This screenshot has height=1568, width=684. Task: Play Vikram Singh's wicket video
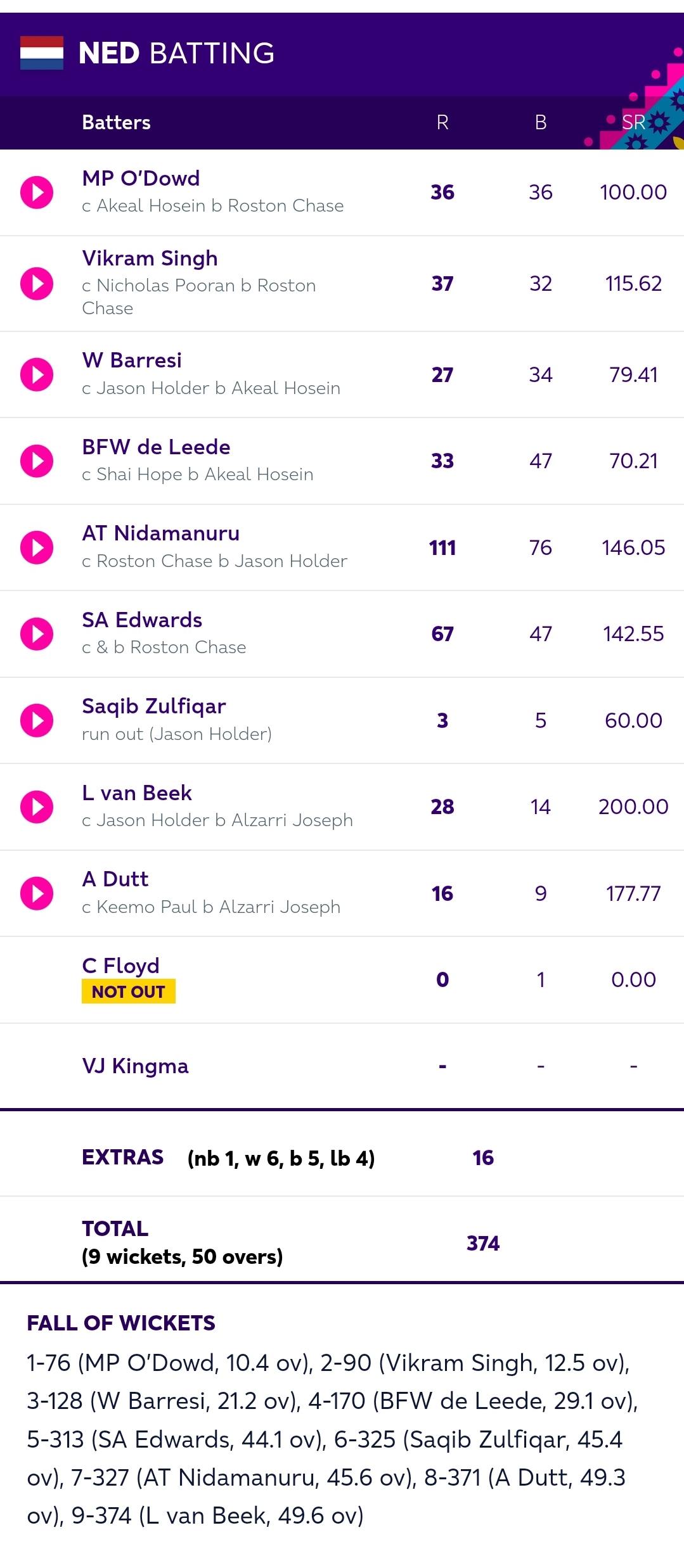(x=37, y=283)
